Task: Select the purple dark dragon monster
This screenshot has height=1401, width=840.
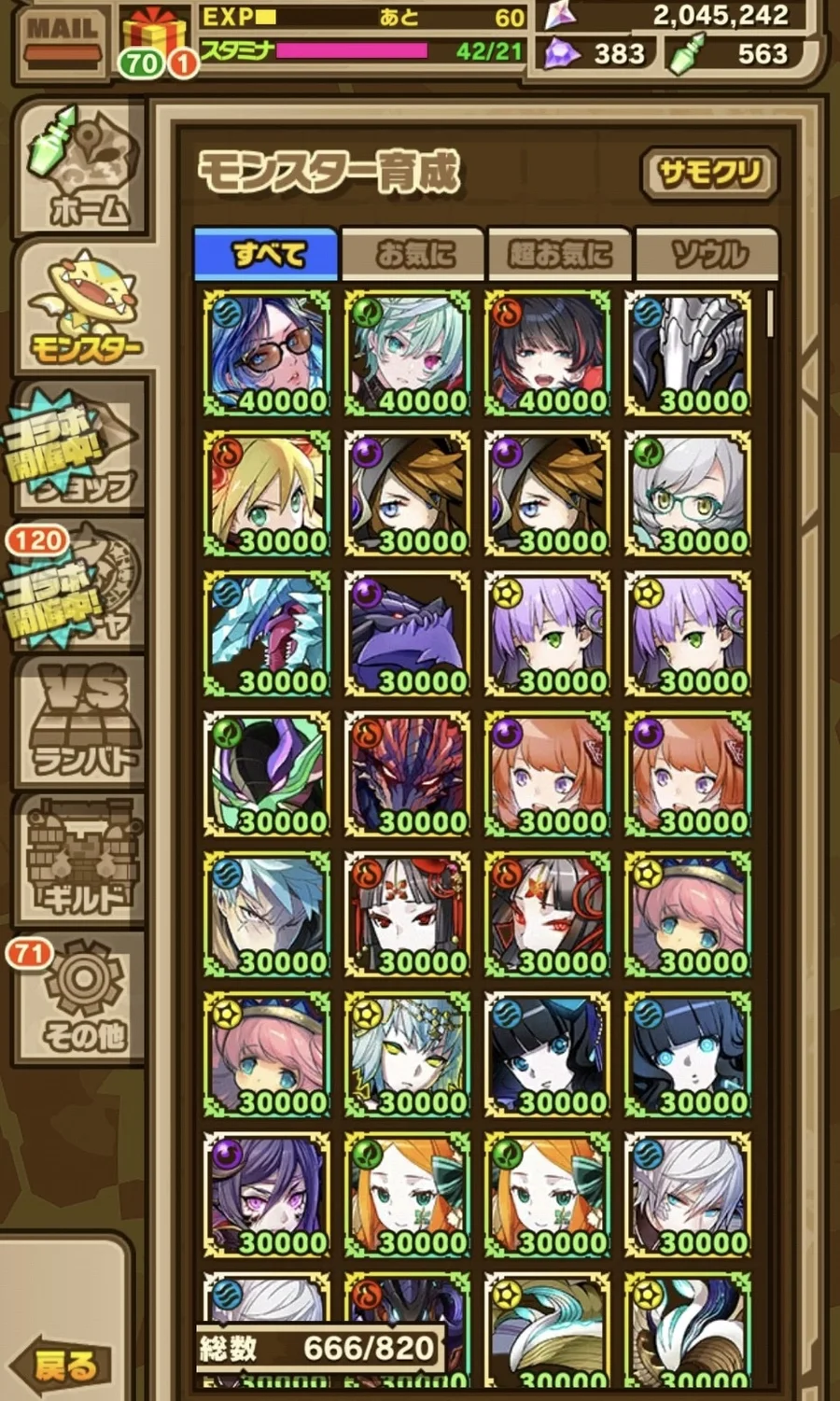Action: point(407,634)
